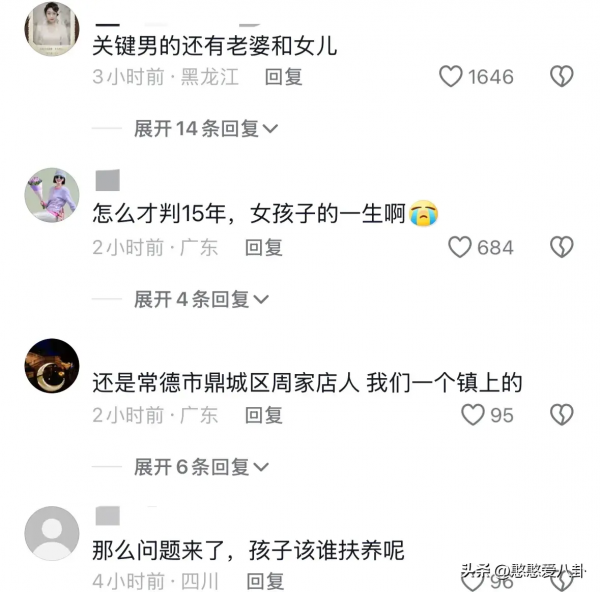Screen dimensions: 600x592
Task: Reply to "孩子该谁扶养呢" comment from 四川
Action: 264,580
